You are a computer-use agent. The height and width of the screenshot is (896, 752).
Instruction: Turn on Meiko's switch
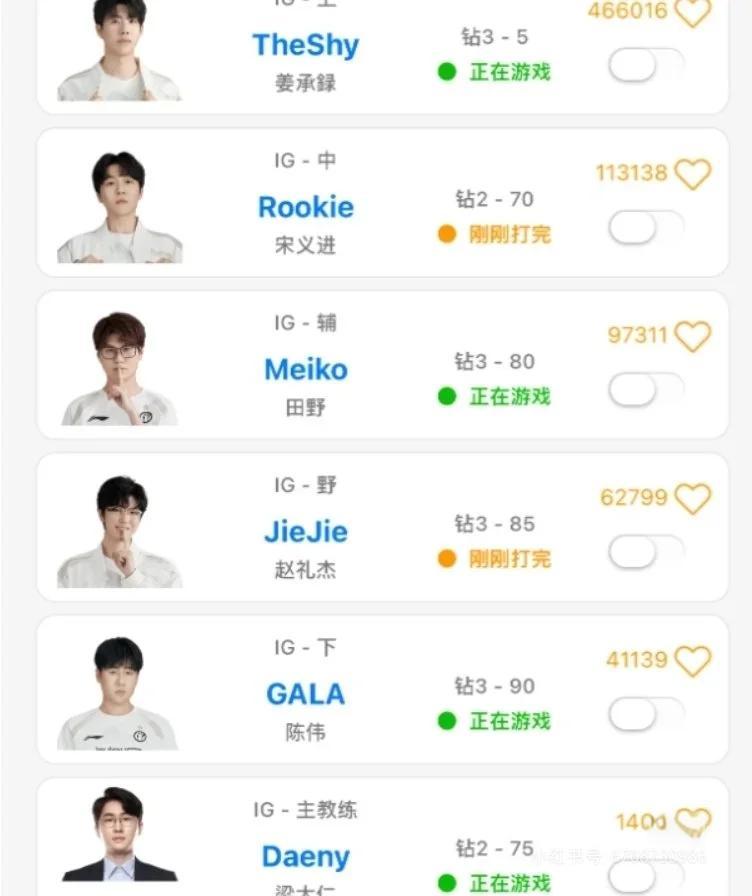click(x=646, y=390)
